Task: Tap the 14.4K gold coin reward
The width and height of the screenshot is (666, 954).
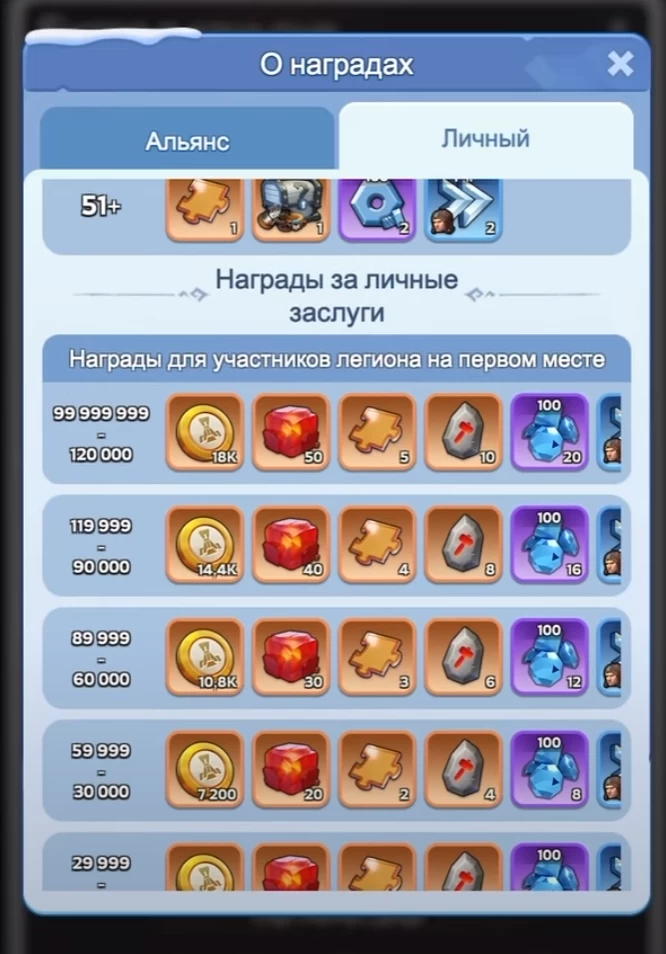Action: tap(204, 545)
